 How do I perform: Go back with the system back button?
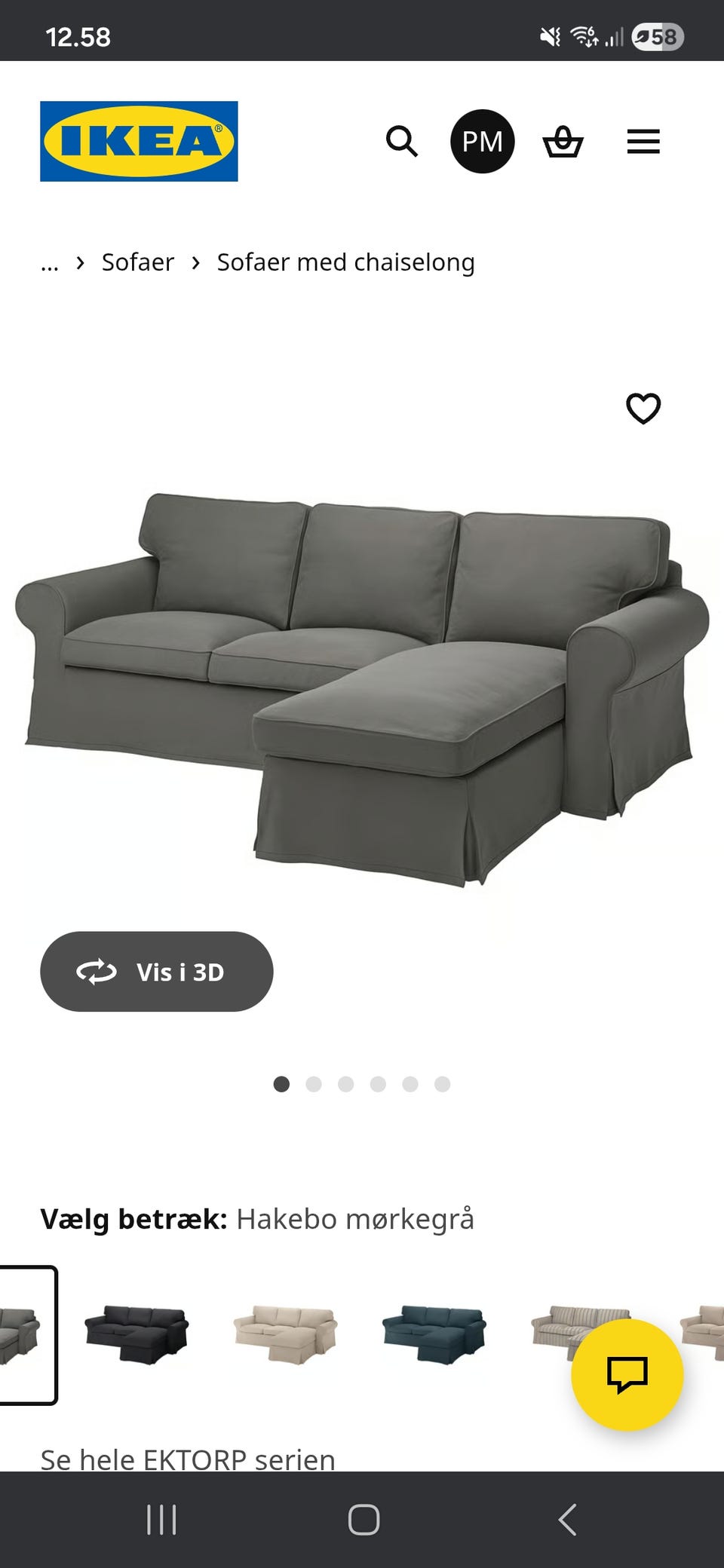tap(567, 1520)
